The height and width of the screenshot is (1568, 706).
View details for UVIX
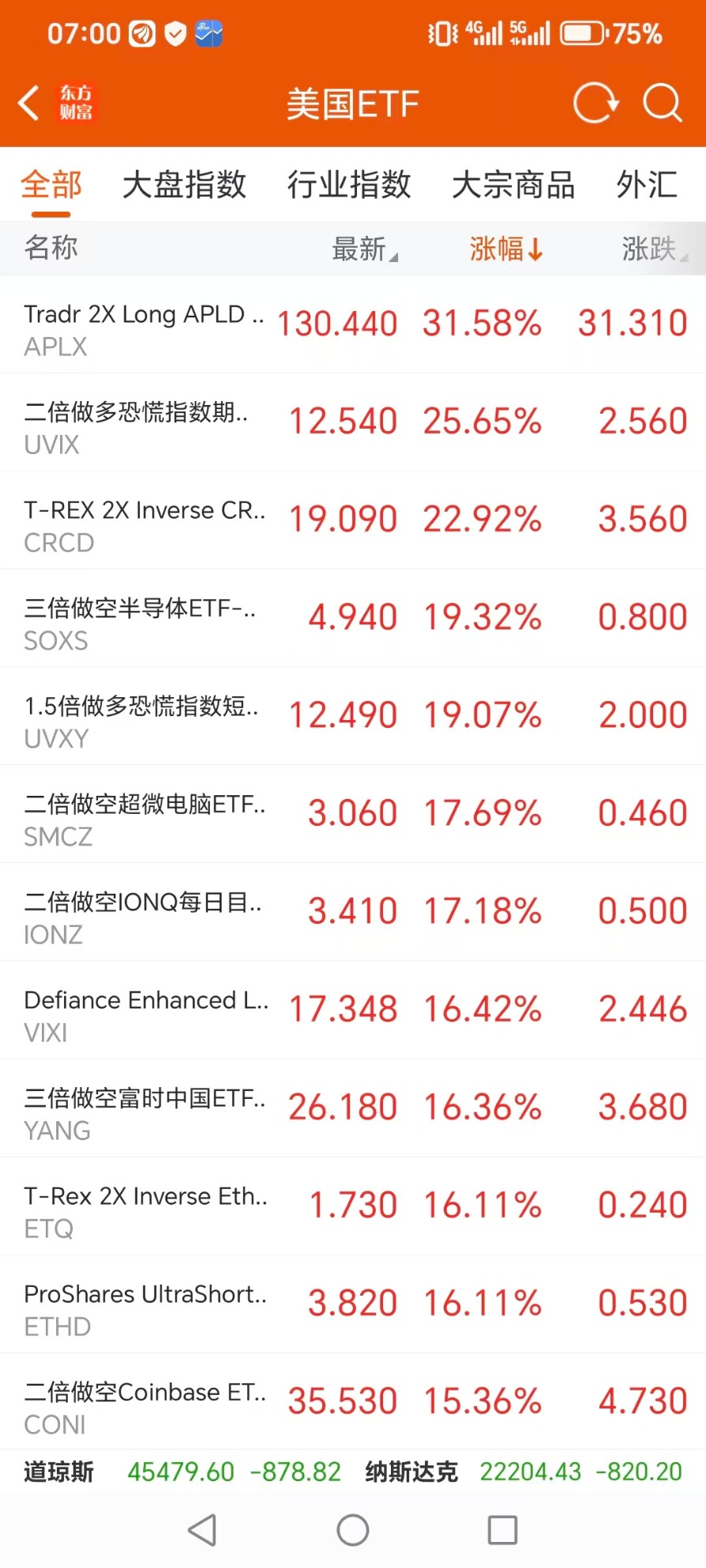point(353,422)
